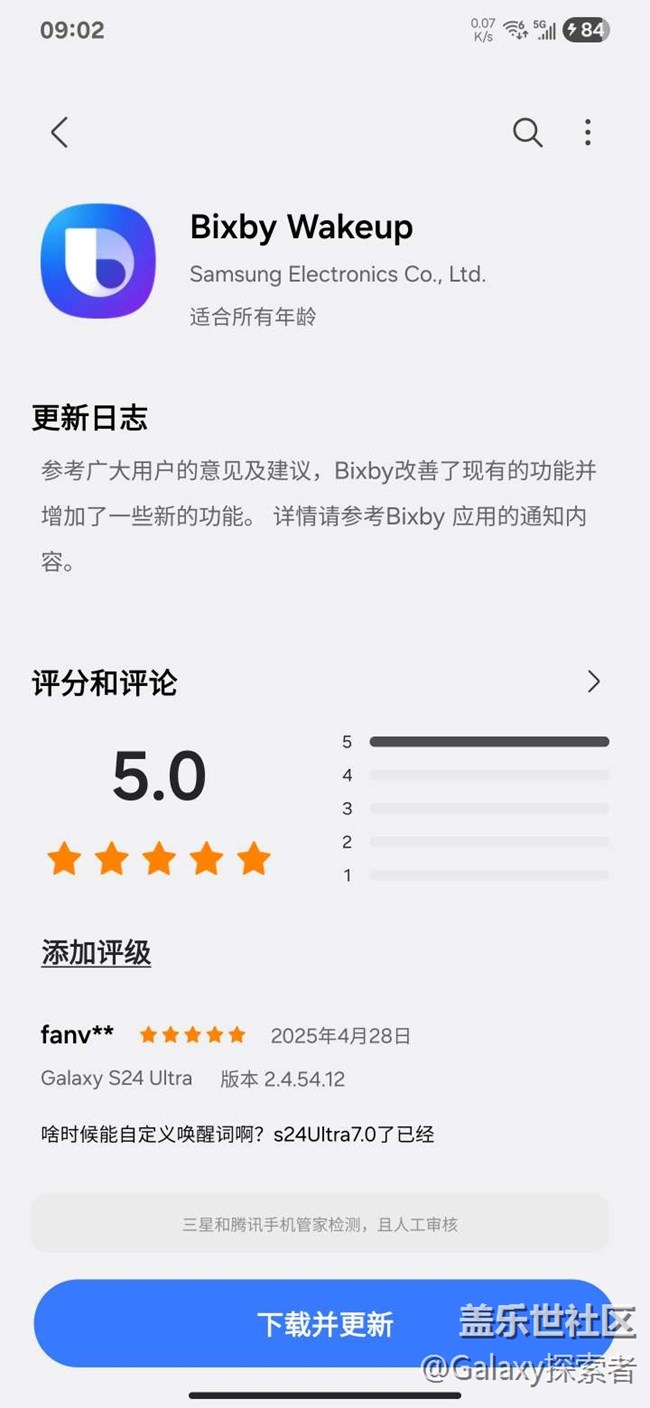Screen dimensions: 650x1408
Task: Open the search magnifier icon
Action: click(527, 132)
